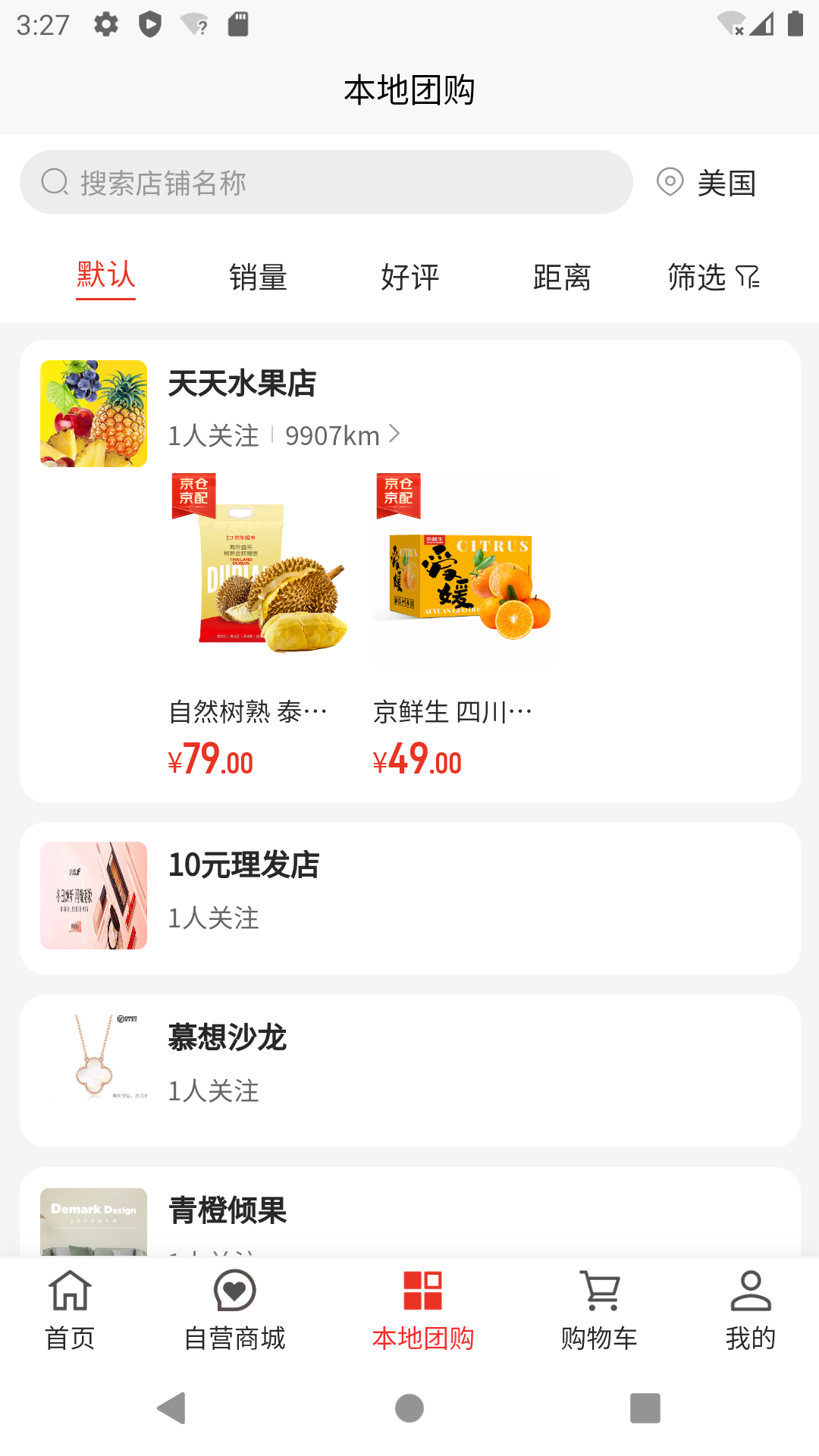
Task: Tap the search input field 搜索店铺名称
Action: (x=326, y=181)
